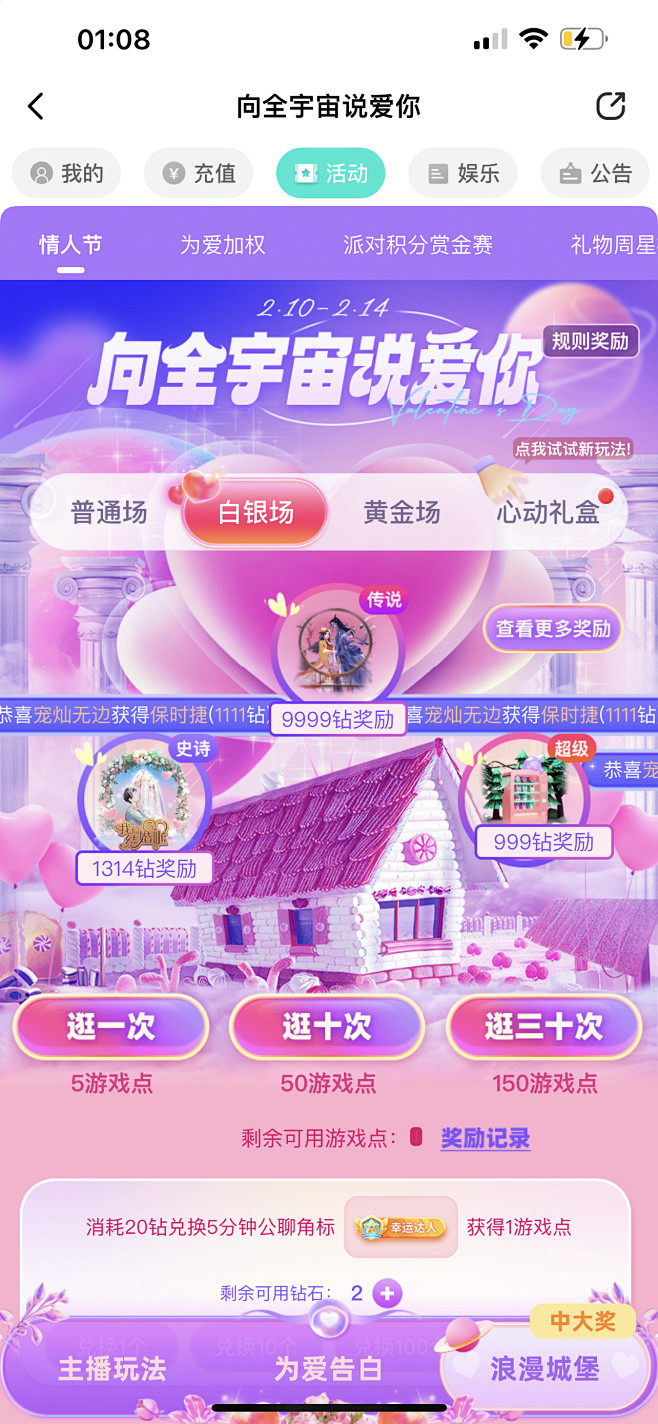Open the 充值 chip
The image size is (658, 1424).
pos(198,174)
